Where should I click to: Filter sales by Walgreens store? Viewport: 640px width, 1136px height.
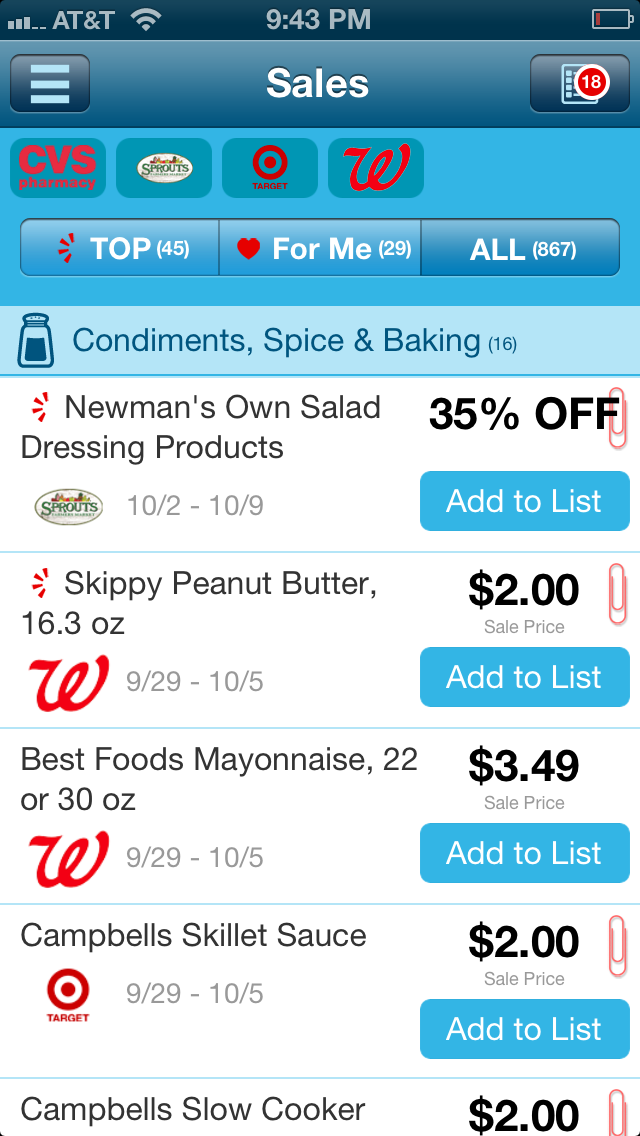coord(376,167)
